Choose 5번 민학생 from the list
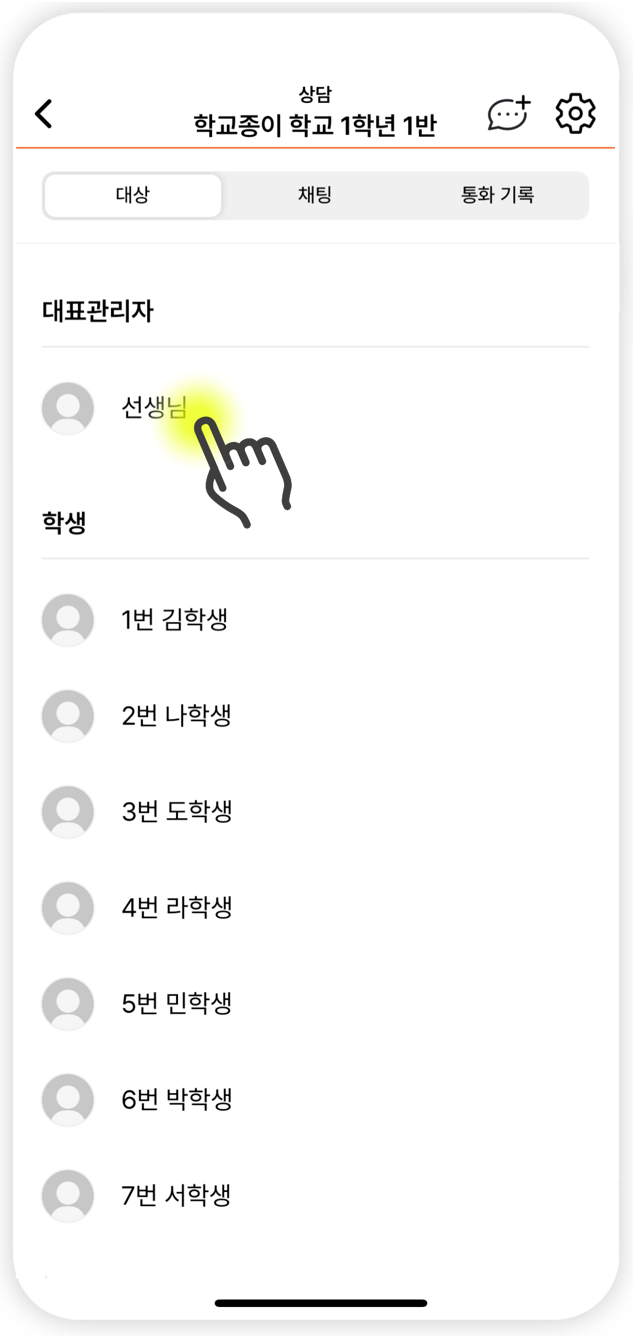The image size is (633, 1336). (x=315, y=1004)
